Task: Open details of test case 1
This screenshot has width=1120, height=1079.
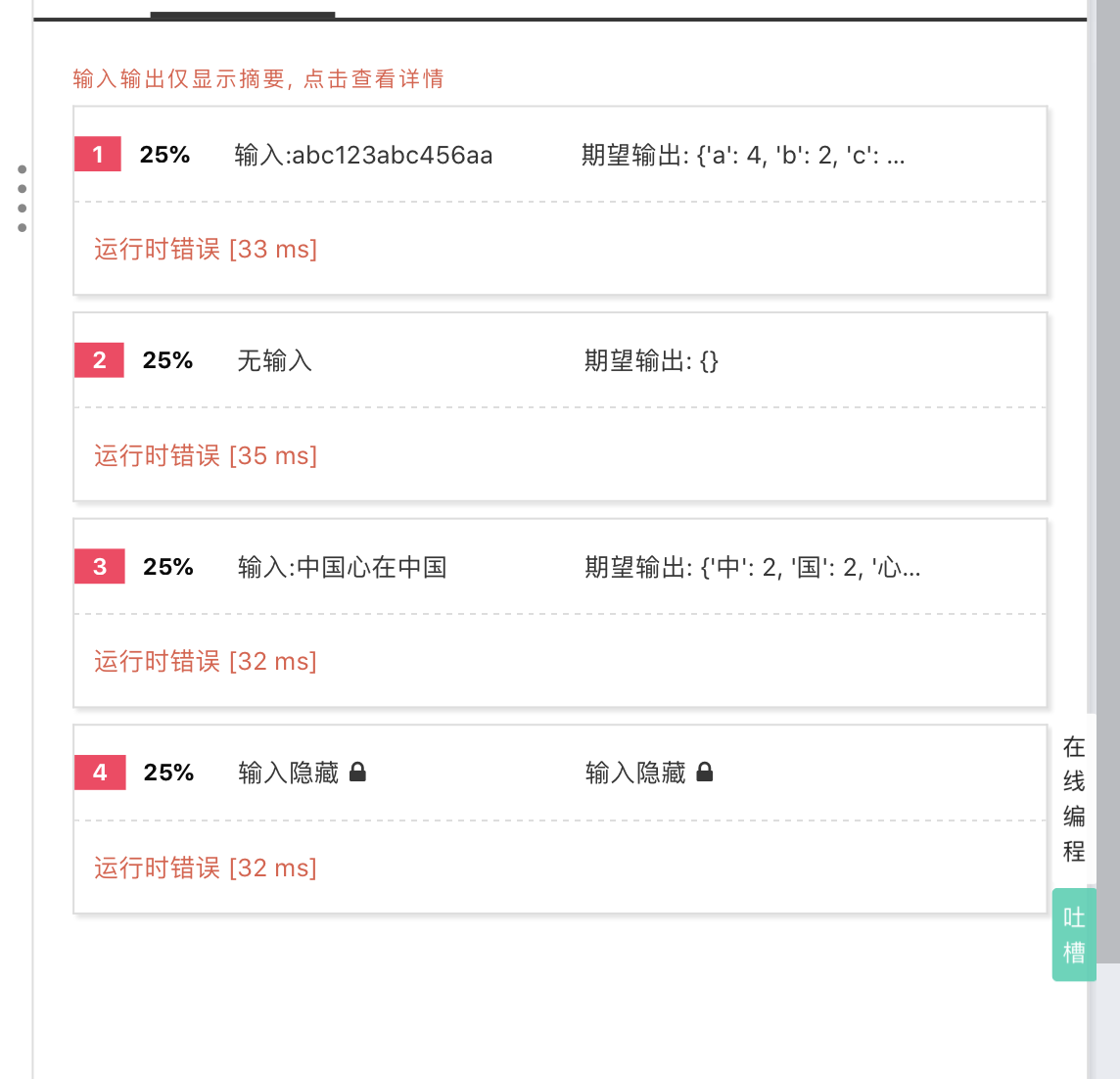Action: point(559,156)
